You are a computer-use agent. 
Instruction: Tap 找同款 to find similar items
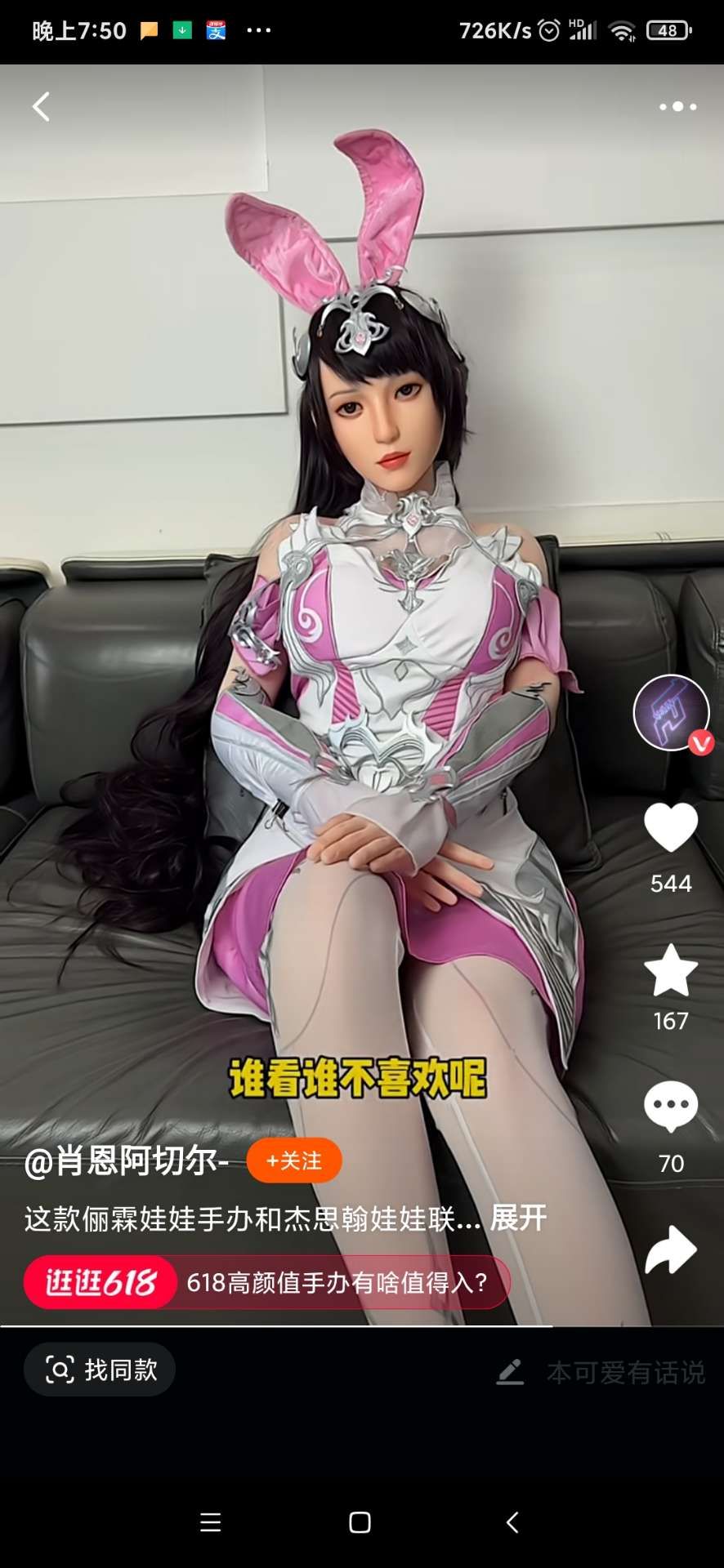point(100,1370)
